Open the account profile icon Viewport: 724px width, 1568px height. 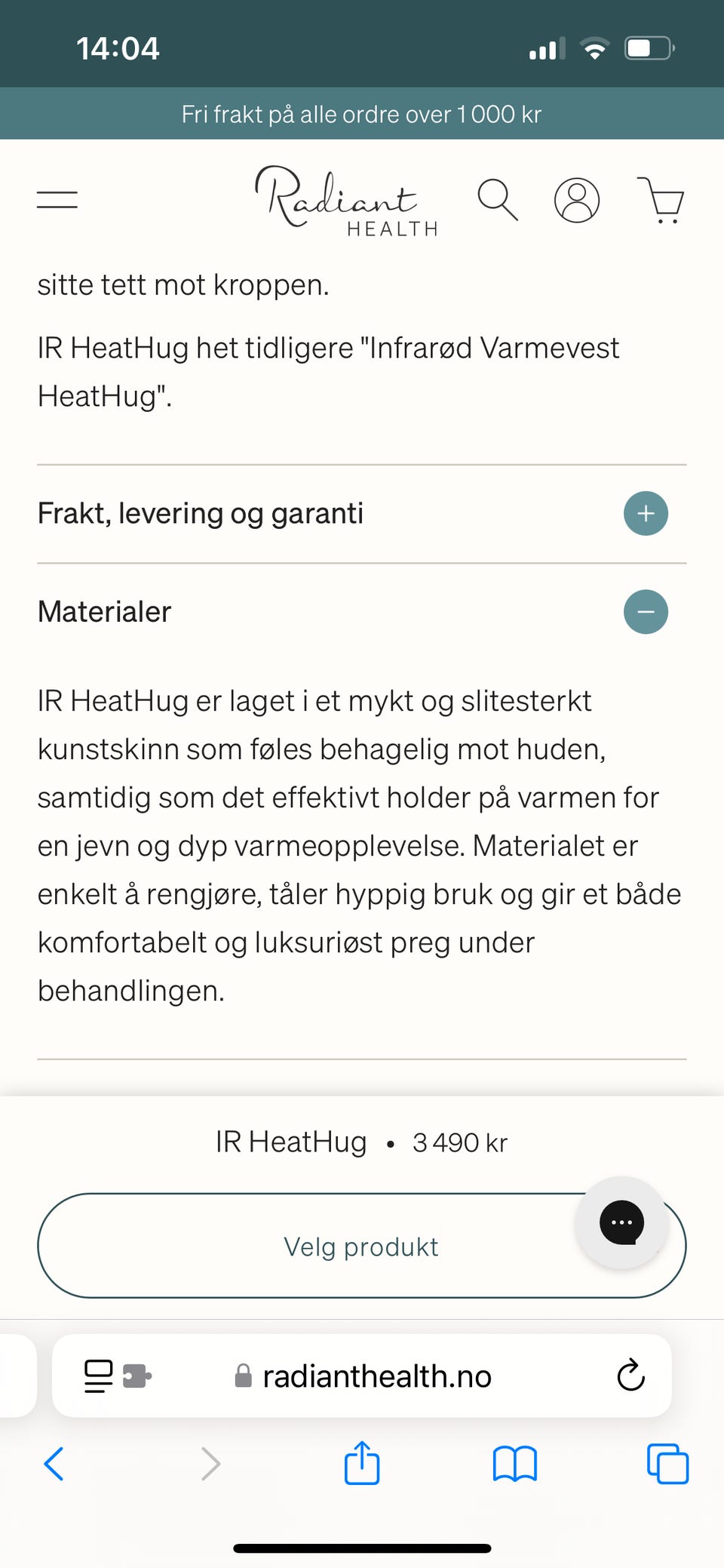pyautogui.click(x=577, y=200)
